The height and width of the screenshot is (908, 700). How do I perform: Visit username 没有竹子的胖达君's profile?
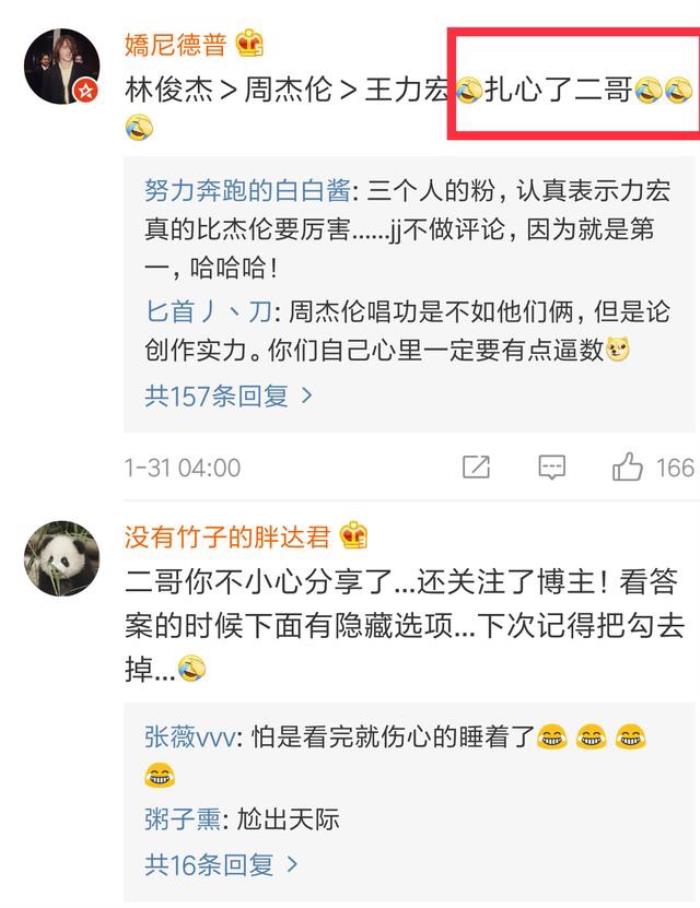(226, 536)
